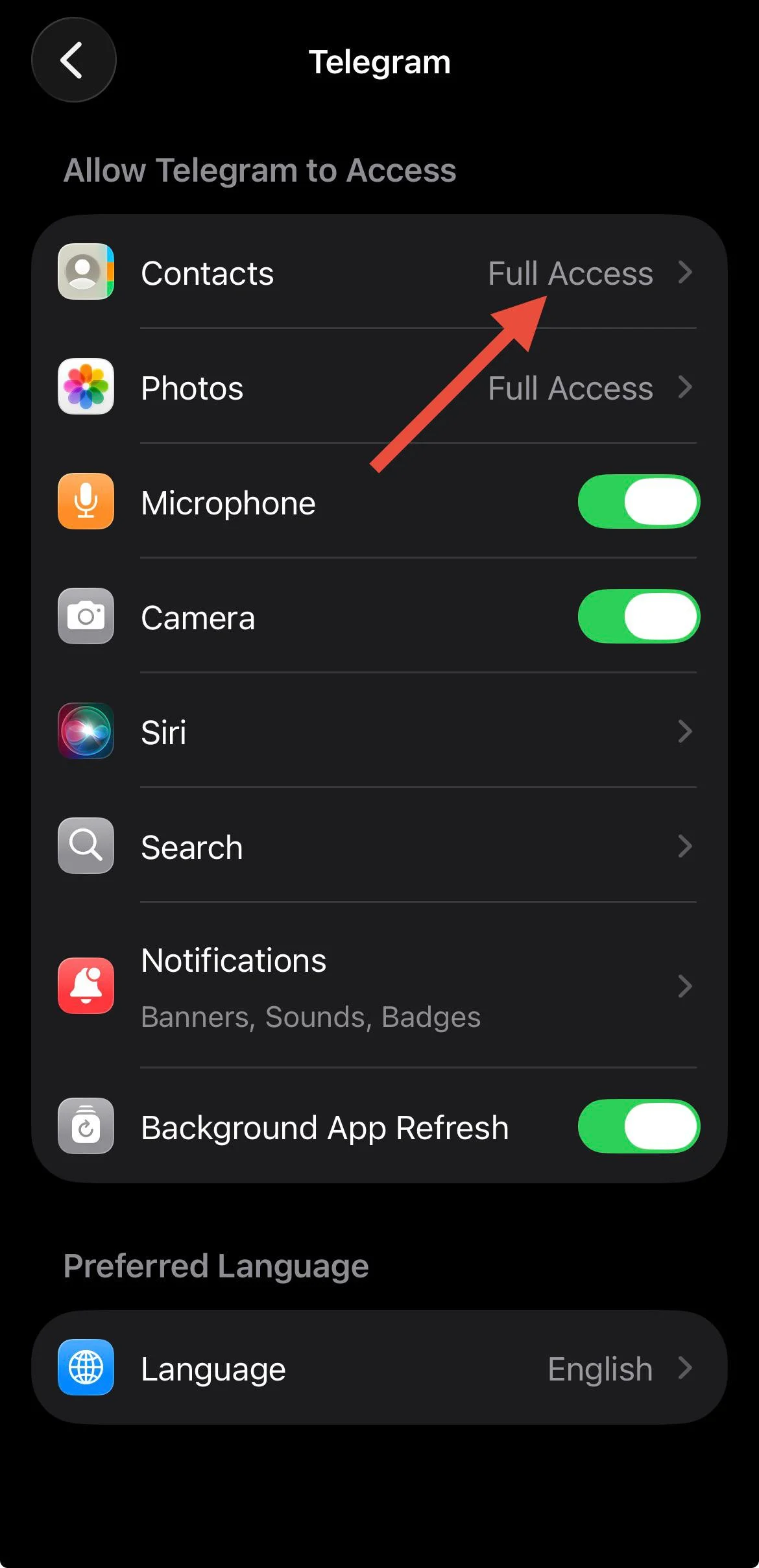The image size is (759, 1568).
Task: Click the Search magnifier icon
Action: pos(85,846)
